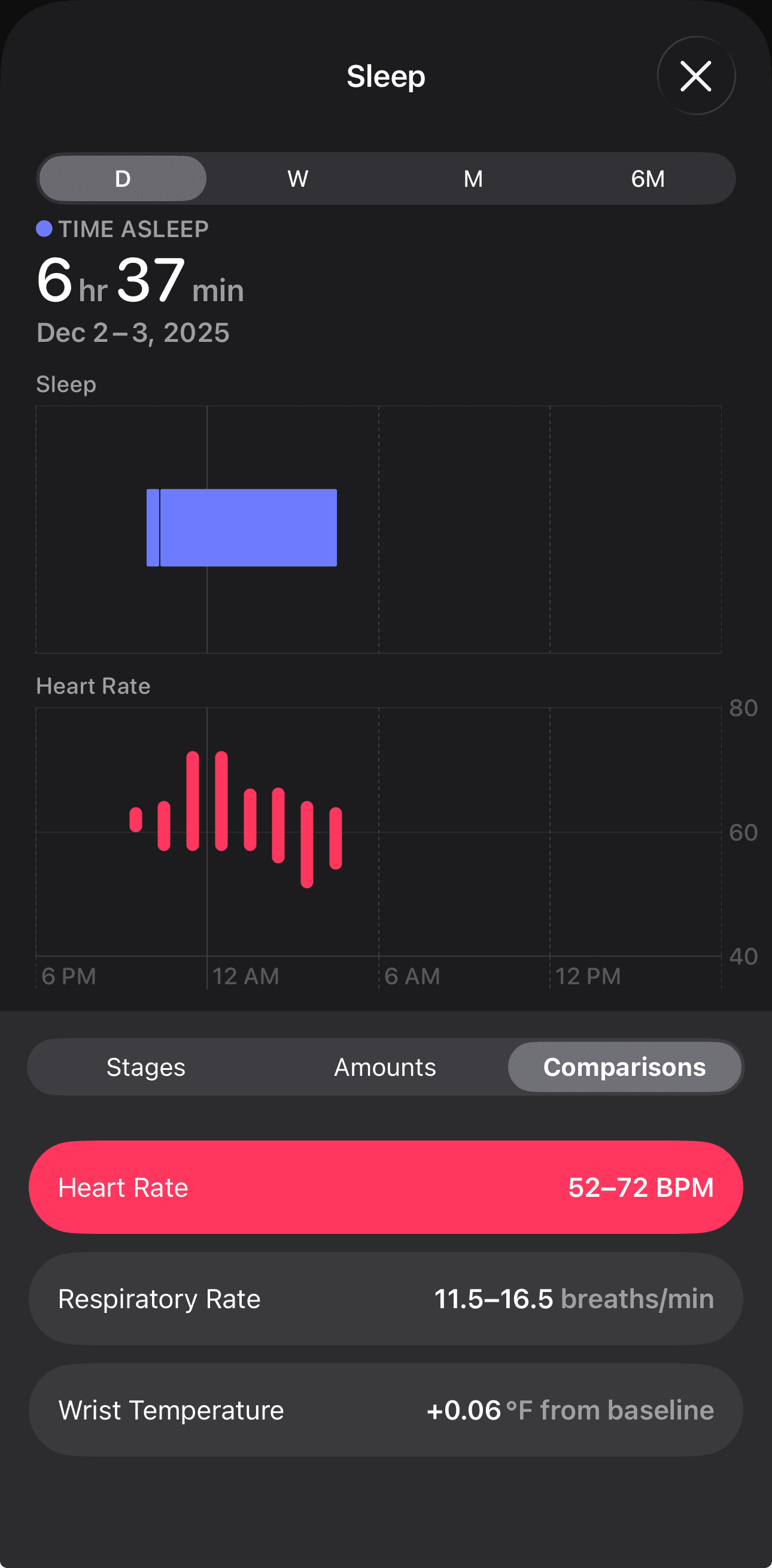Open the Amounts tab
The image size is (772, 1568).
click(384, 1066)
